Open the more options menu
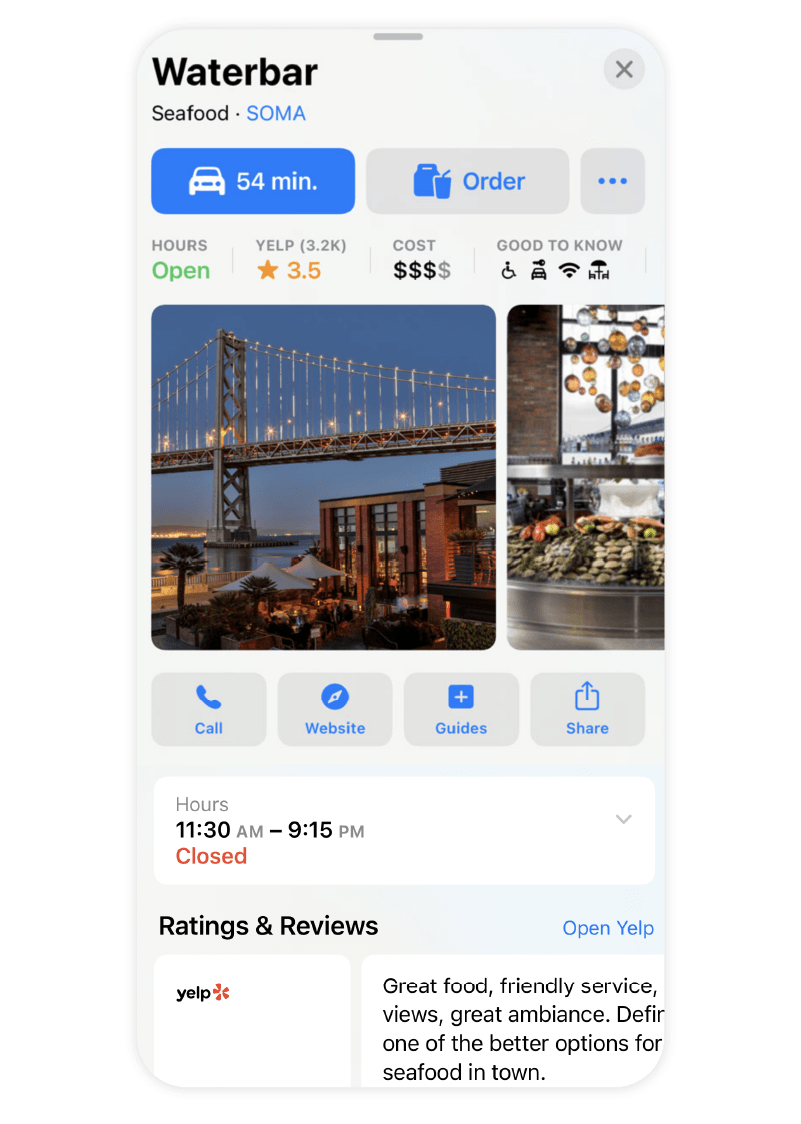The width and height of the screenshot is (801, 1124). [x=612, y=181]
